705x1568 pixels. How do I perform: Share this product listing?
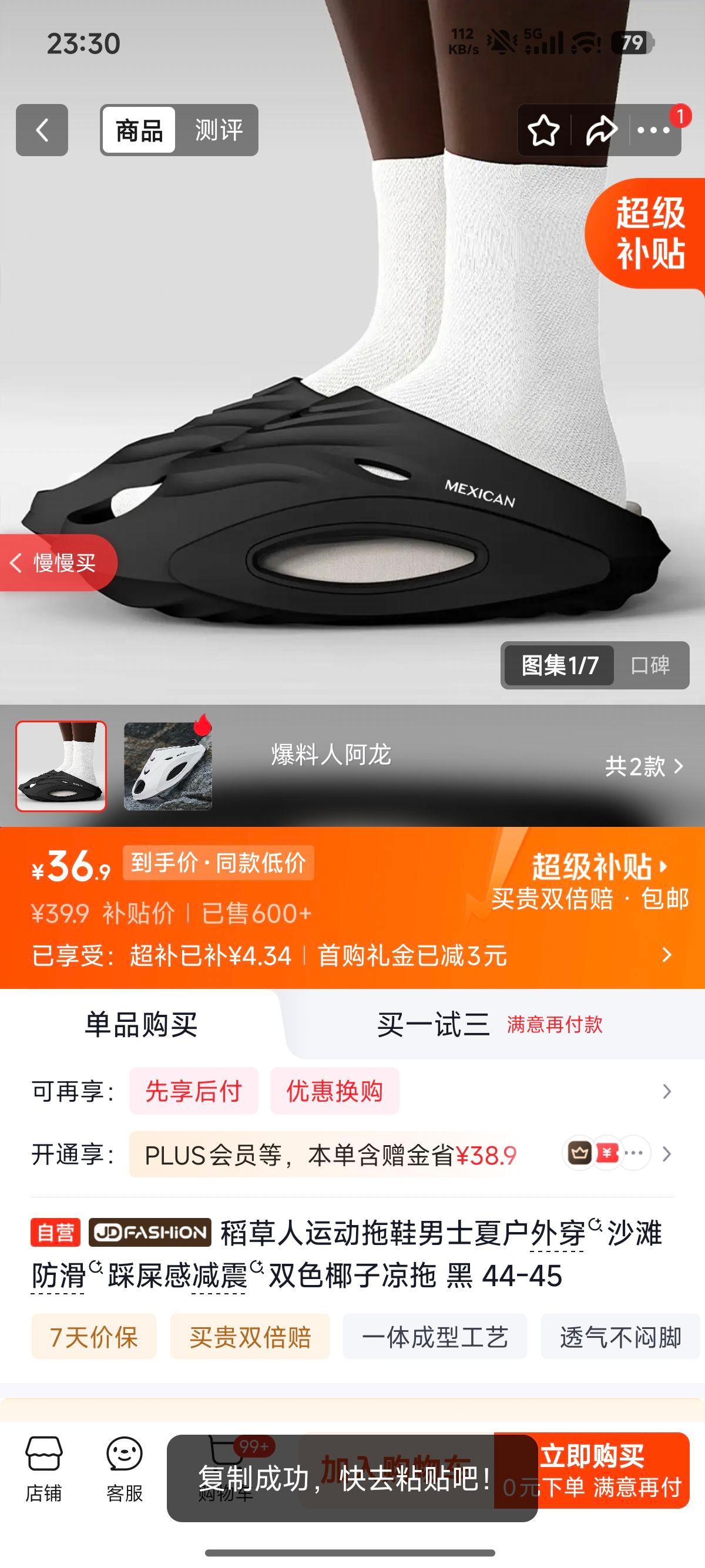[x=601, y=130]
